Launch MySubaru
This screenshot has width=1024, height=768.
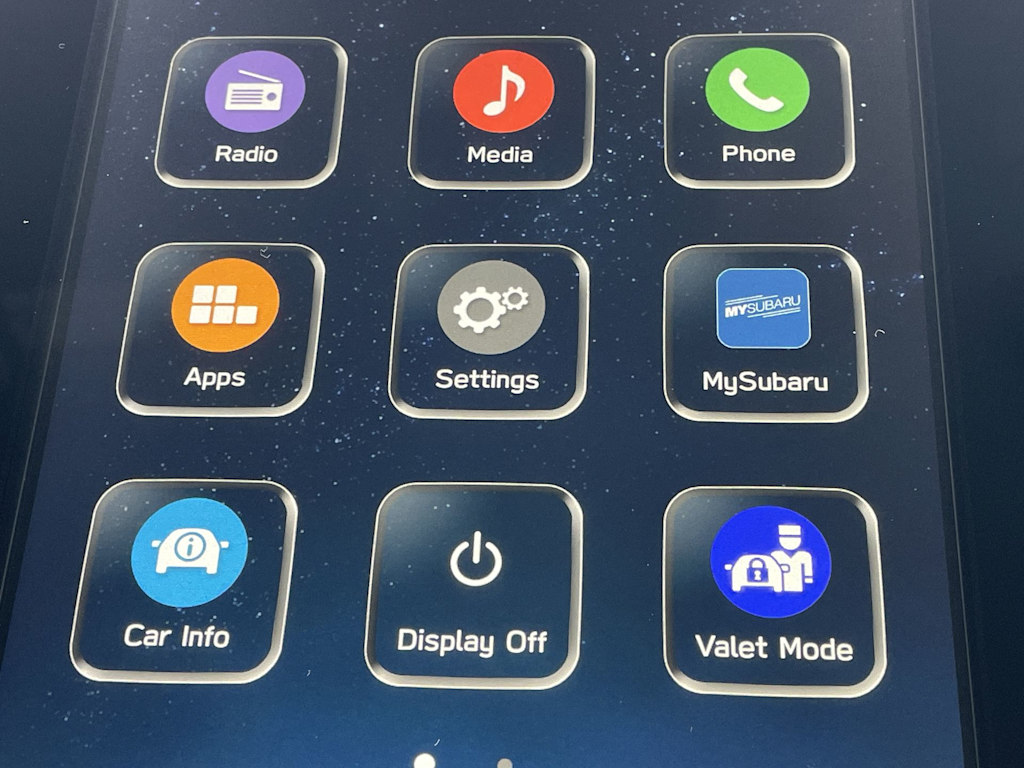point(764,331)
